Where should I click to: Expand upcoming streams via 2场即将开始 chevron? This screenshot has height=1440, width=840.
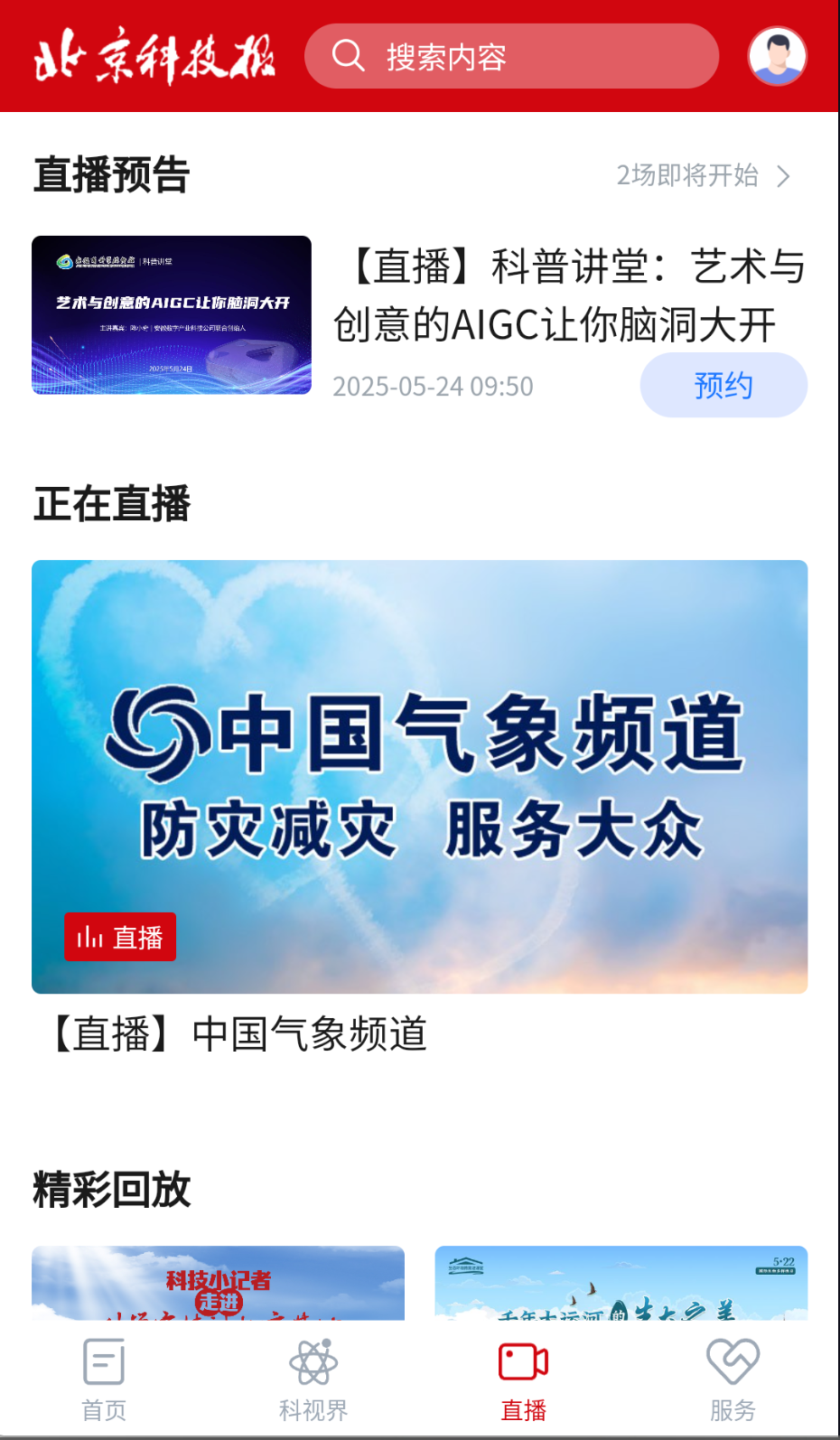tap(705, 176)
